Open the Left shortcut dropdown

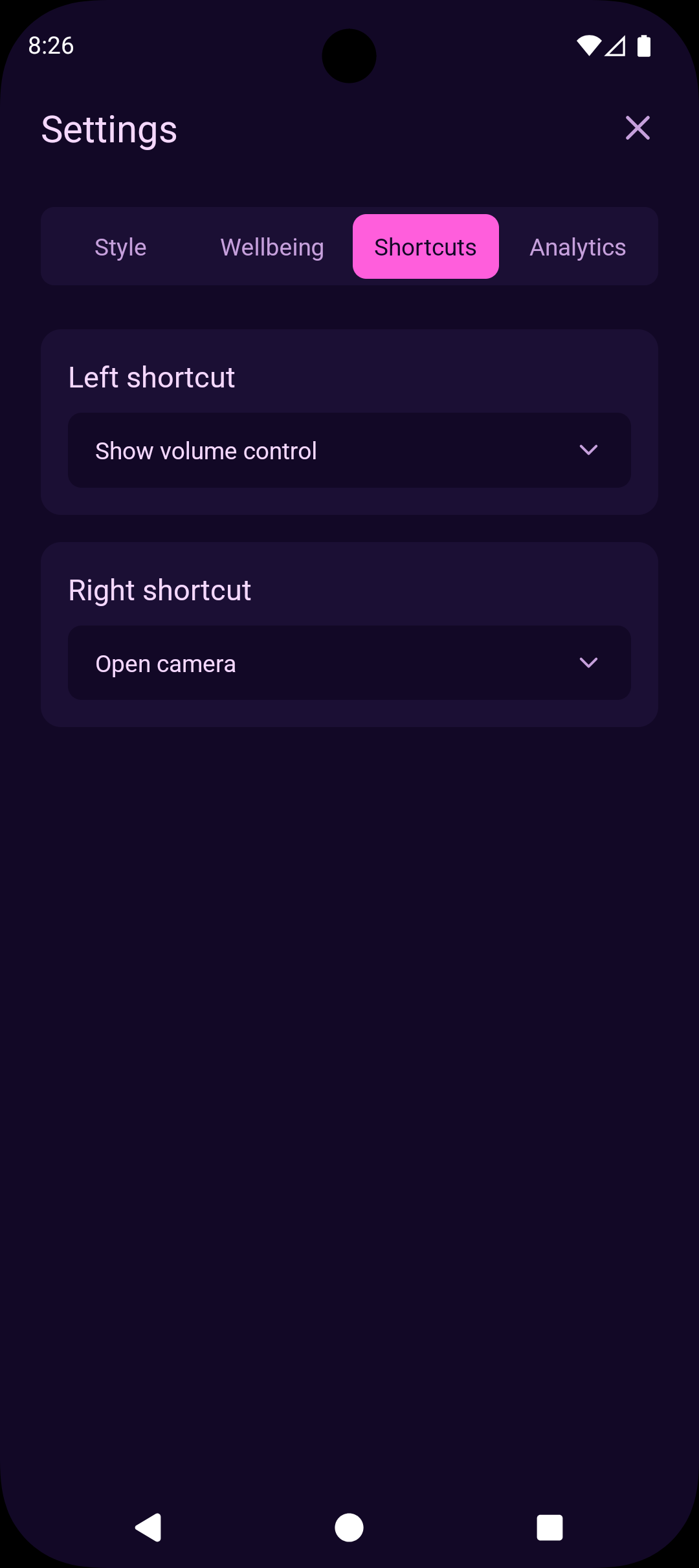click(x=349, y=450)
